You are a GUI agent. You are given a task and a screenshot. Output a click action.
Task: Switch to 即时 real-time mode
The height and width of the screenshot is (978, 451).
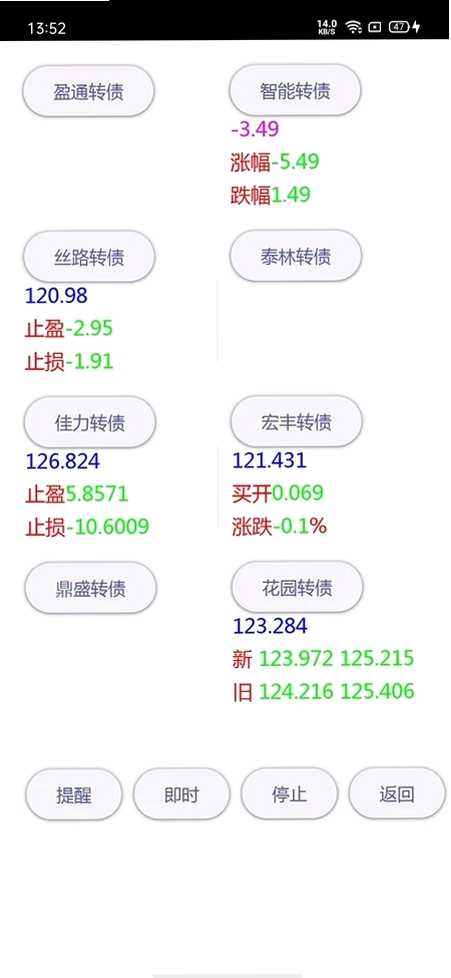pyautogui.click(x=182, y=794)
